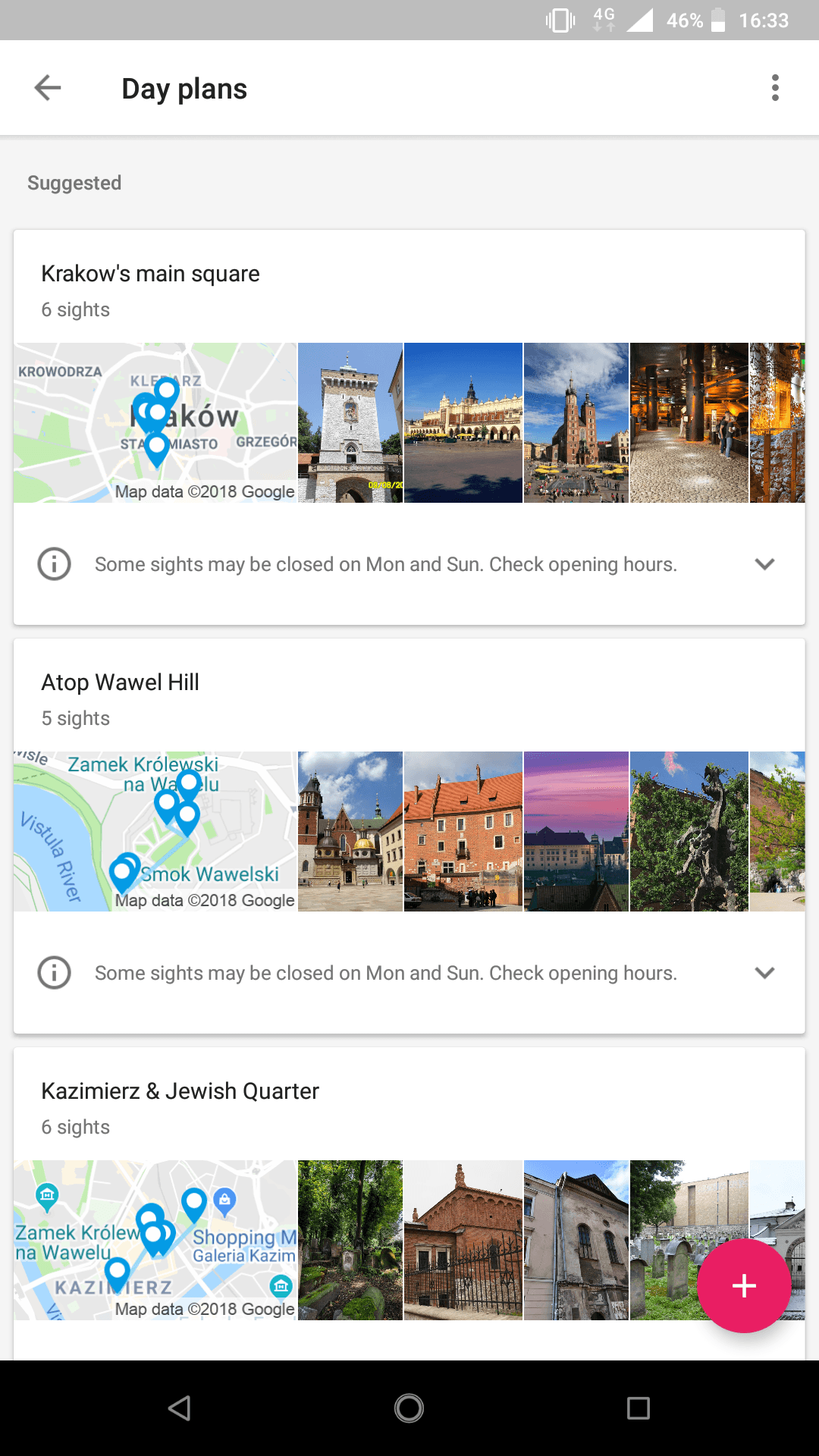Open the overflow menu
The height and width of the screenshot is (1456, 819).
point(774,88)
